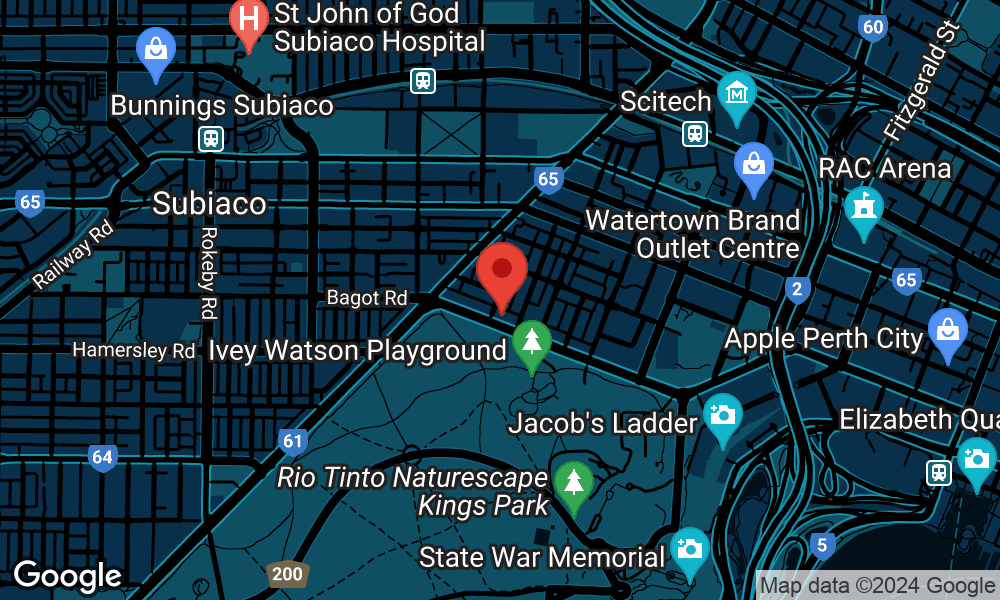Viewport: 1000px width, 600px height.
Task: Open the Scitech museum marker
Action: pyautogui.click(x=737, y=95)
